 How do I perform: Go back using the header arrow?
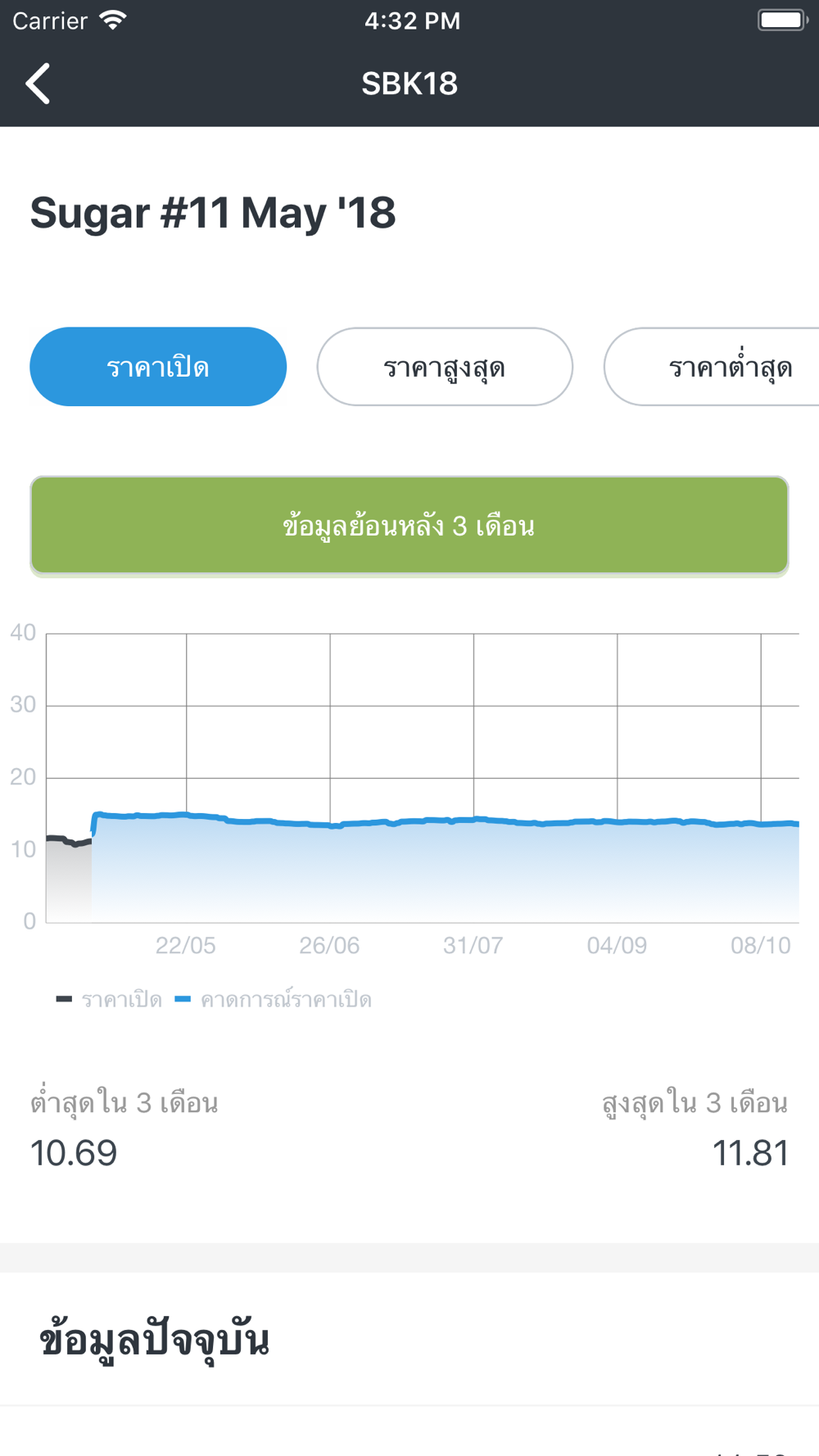pyautogui.click(x=38, y=84)
